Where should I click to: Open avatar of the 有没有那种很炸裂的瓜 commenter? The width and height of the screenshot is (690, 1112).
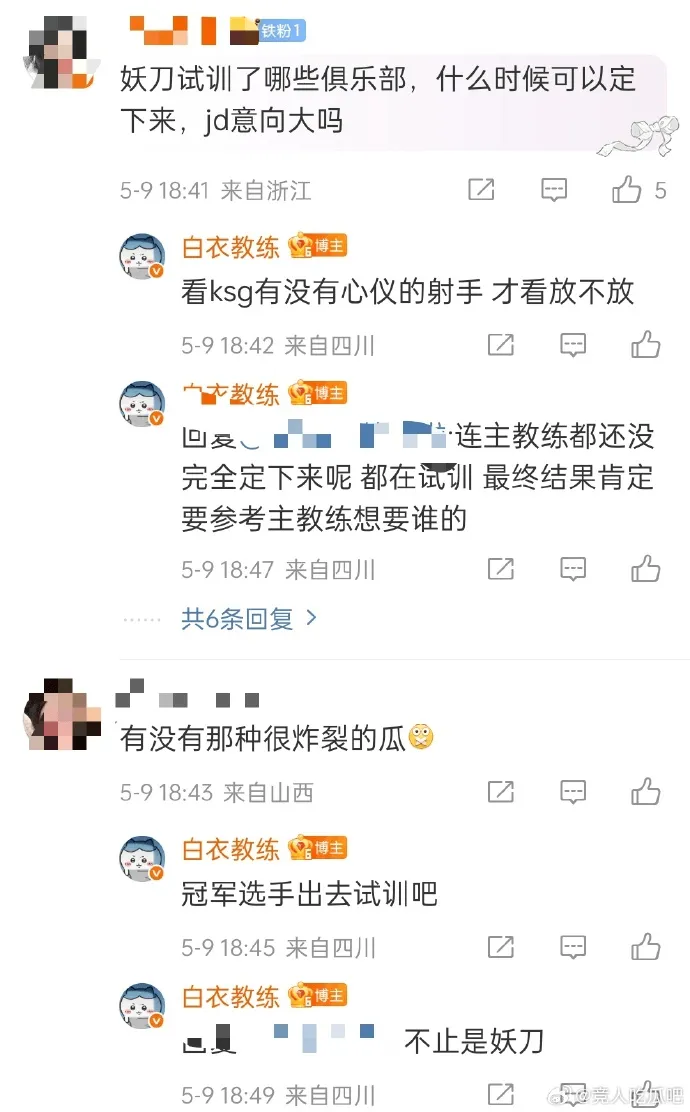pyautogui.click(x=62, y=716)
